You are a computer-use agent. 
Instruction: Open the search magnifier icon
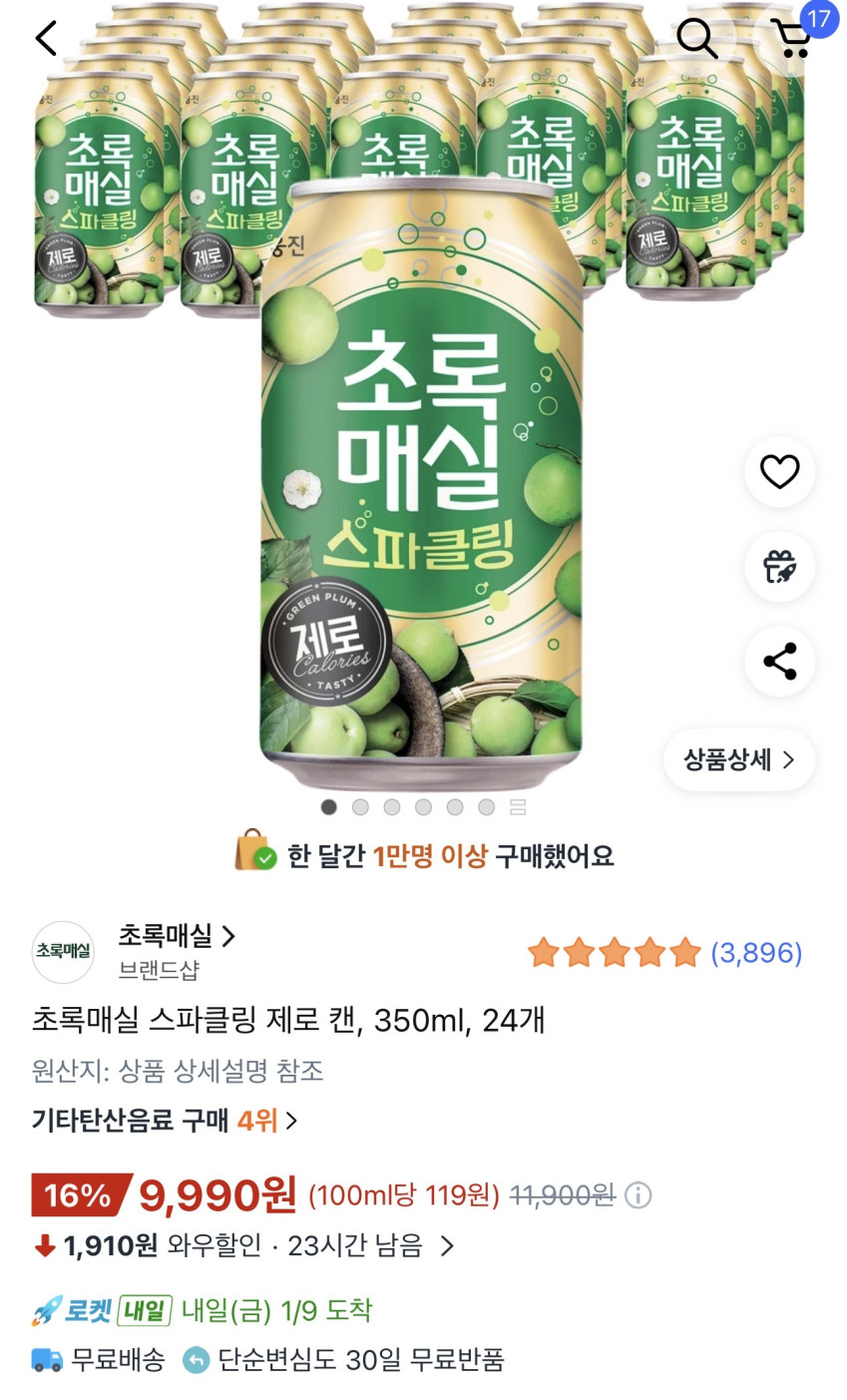point(696,39)
